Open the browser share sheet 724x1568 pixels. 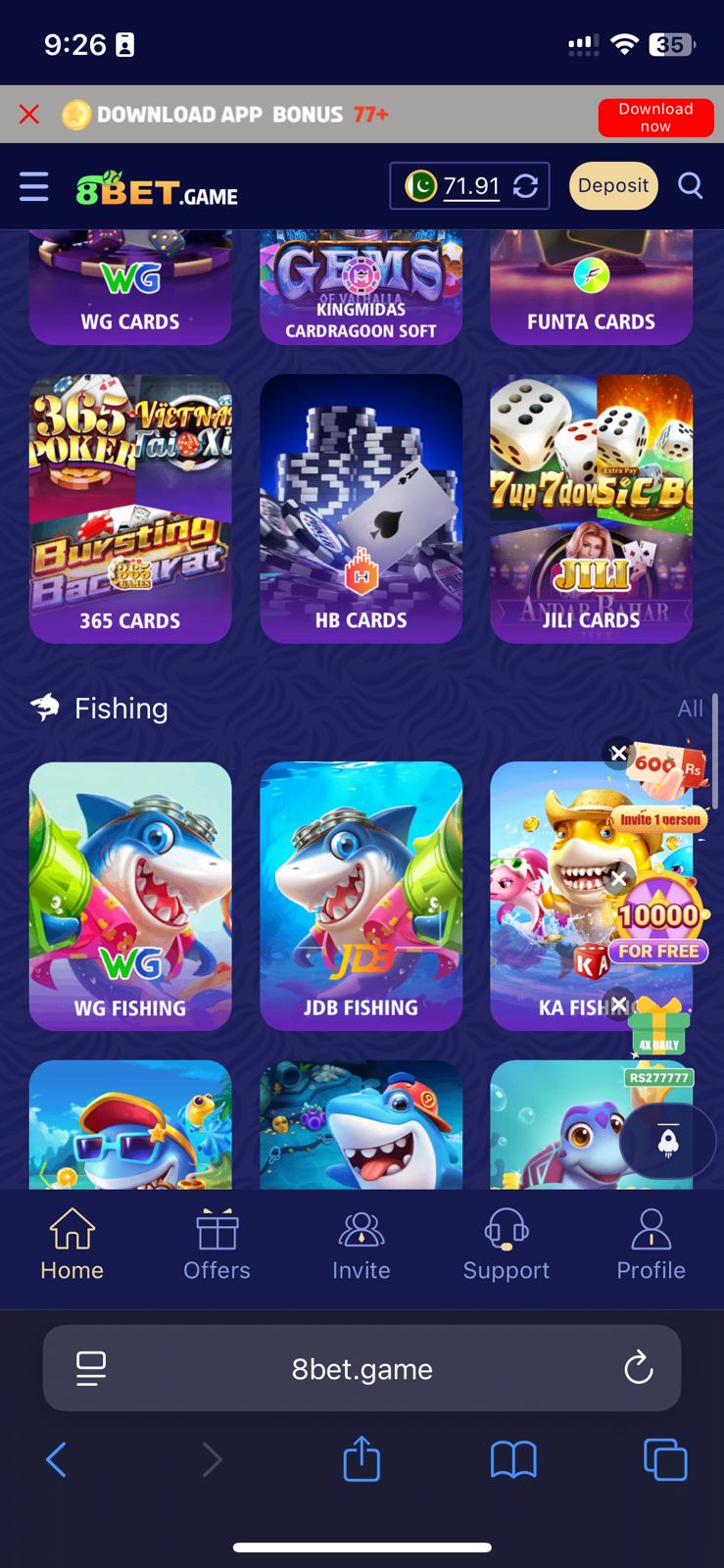click(x=361, y=1459)
